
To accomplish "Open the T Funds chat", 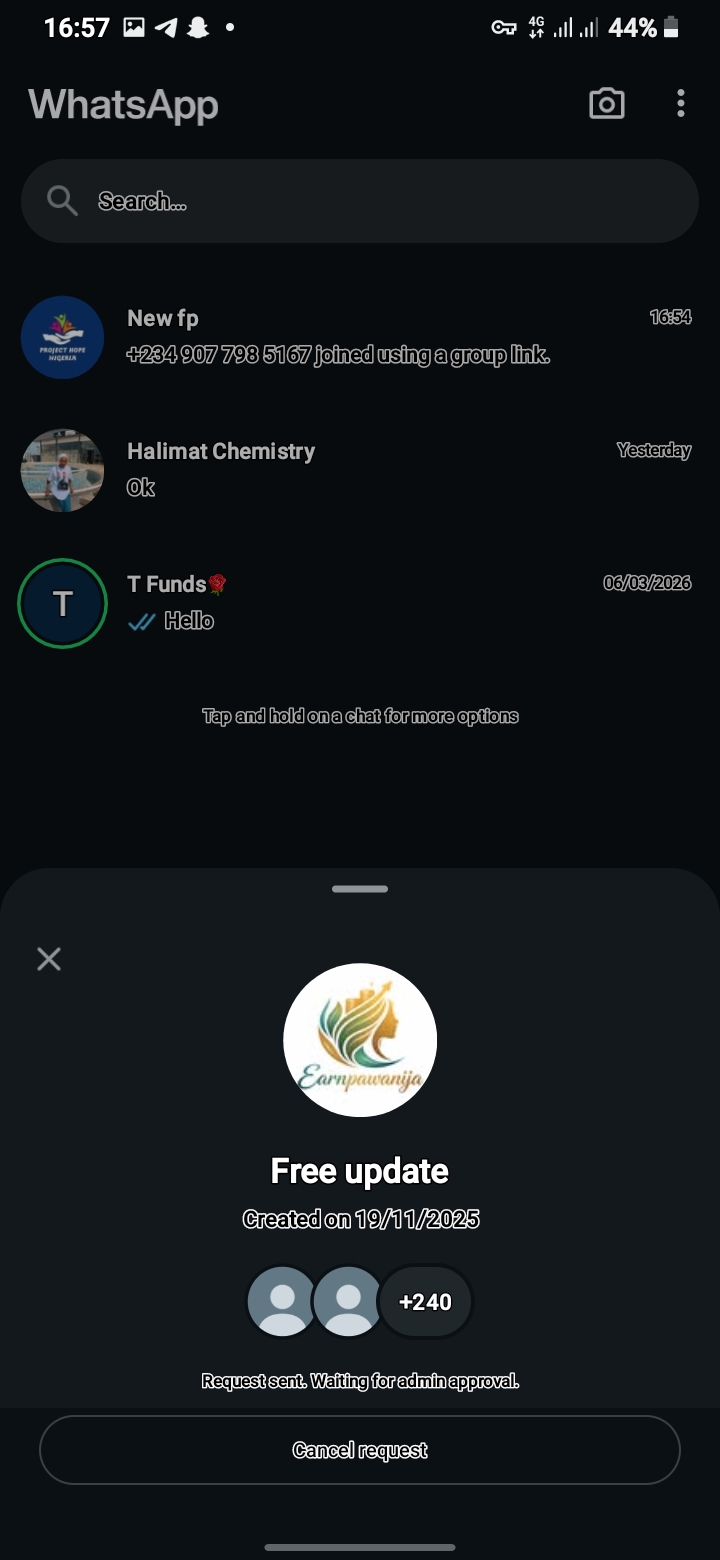I will click(x=400, y=603).
